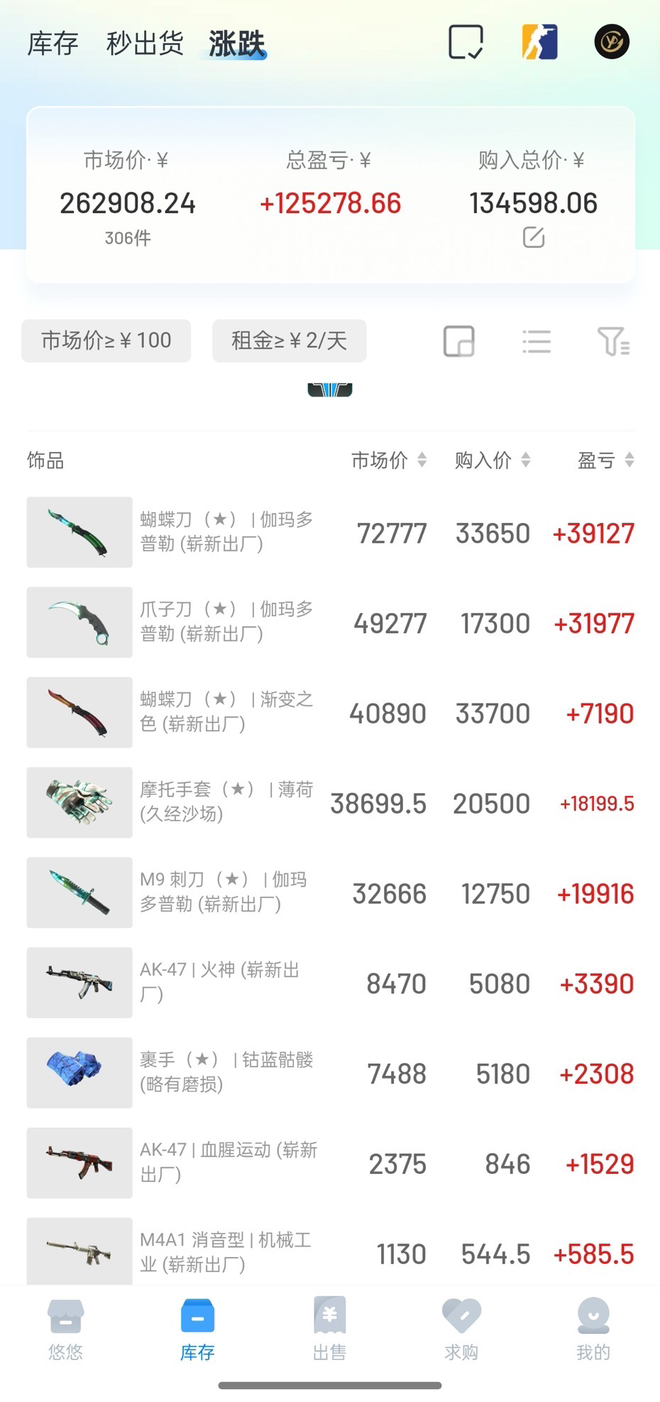The width and height of the screenshot is (660, 1402).
Task: Select the 市场价≥¥100 filter chip
Action: (x=106, y=341)
